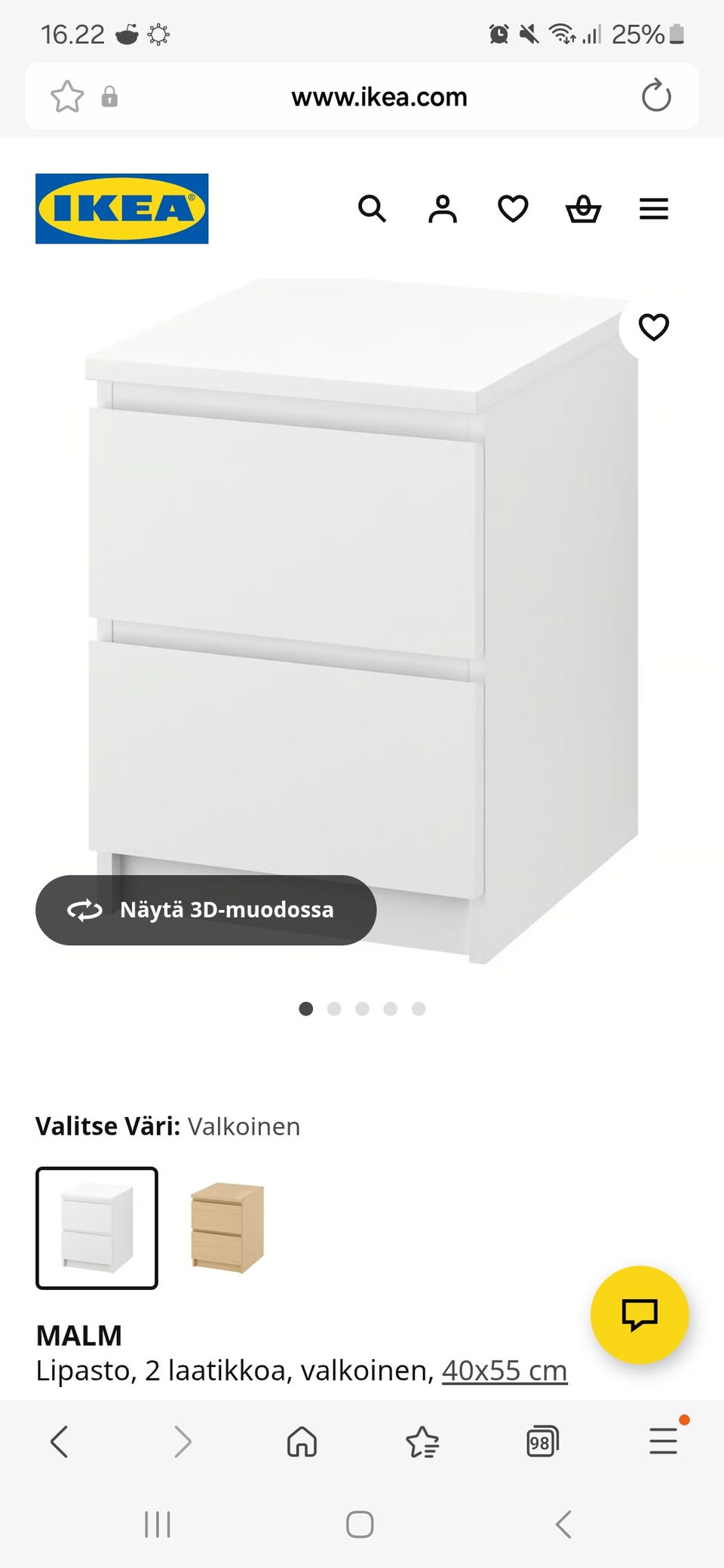Viewport: 724px width, 1568px height.
Task: Open the shopping basket icon
Action: [583, 209]
